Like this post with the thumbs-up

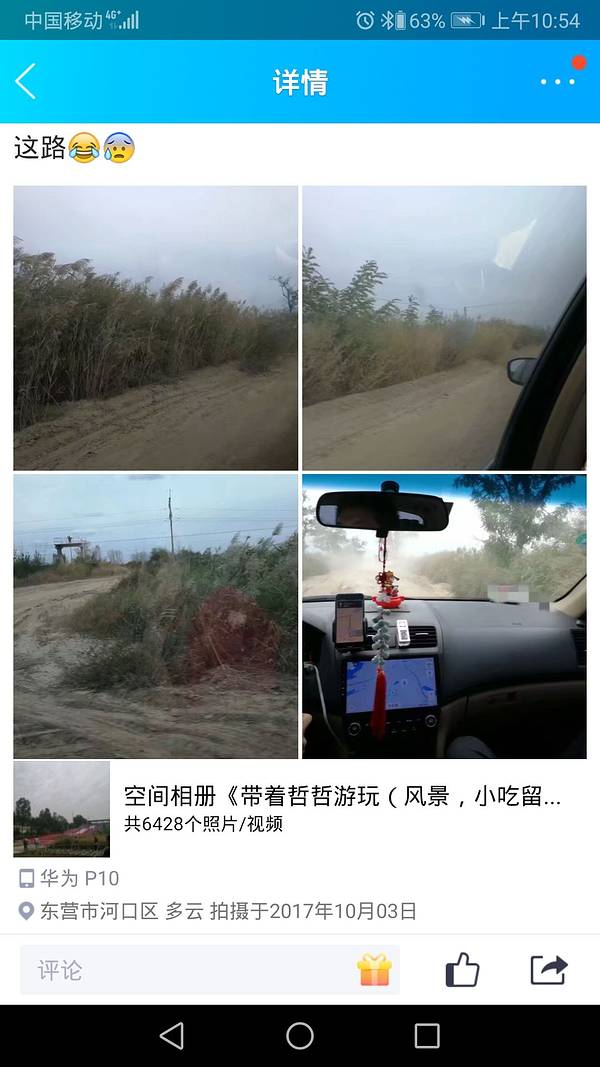pyautogui.click(x=462, y=970)
